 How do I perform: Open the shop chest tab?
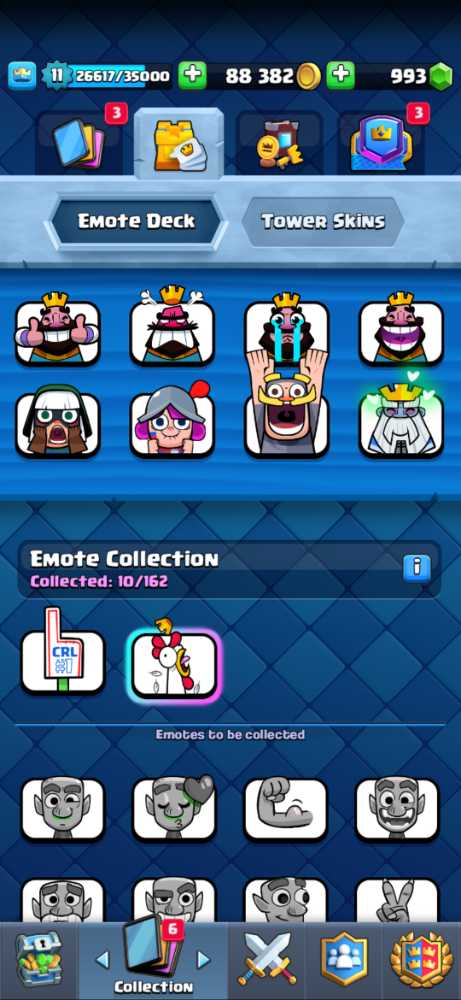[39, 959]
